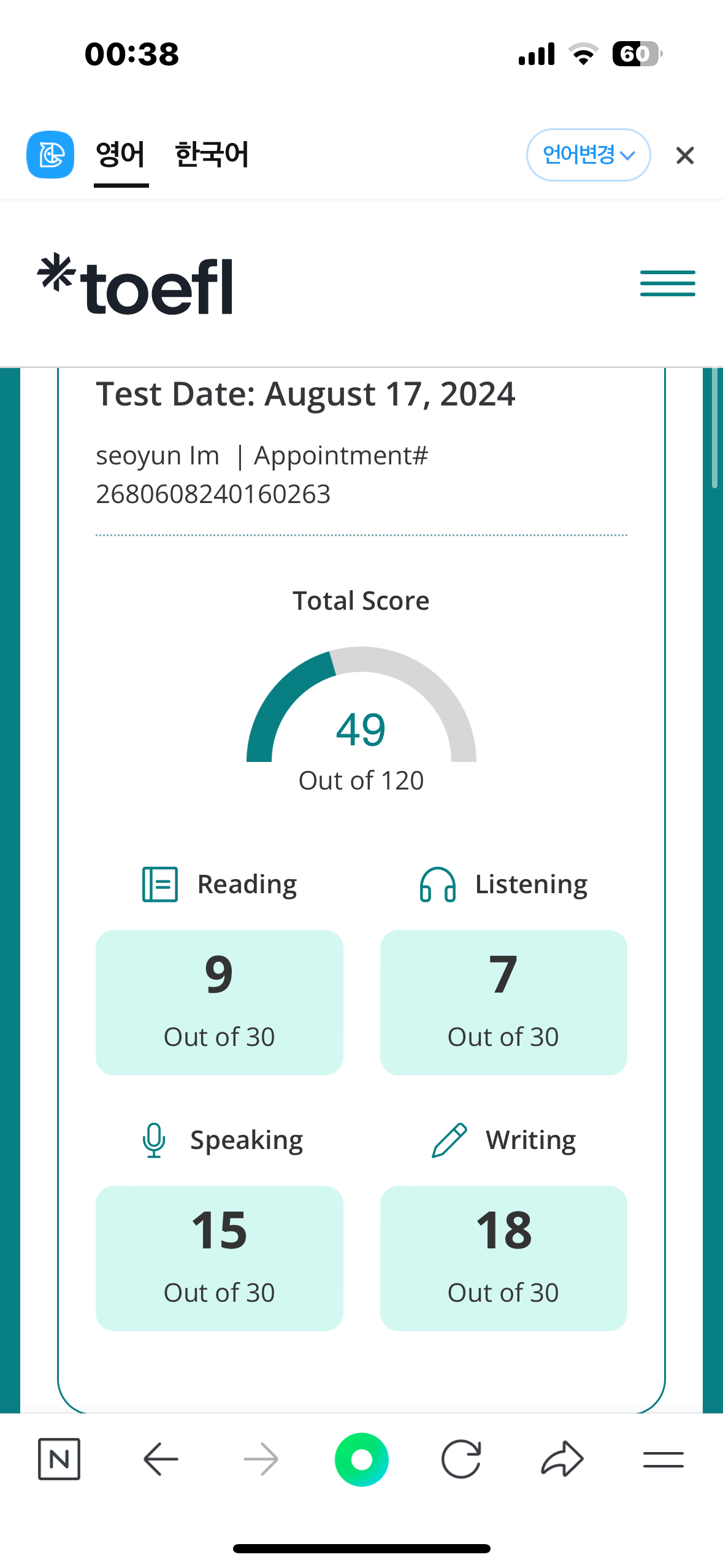
Task: Open the 언어변경 language dropdown
Action: pos(587,155)
